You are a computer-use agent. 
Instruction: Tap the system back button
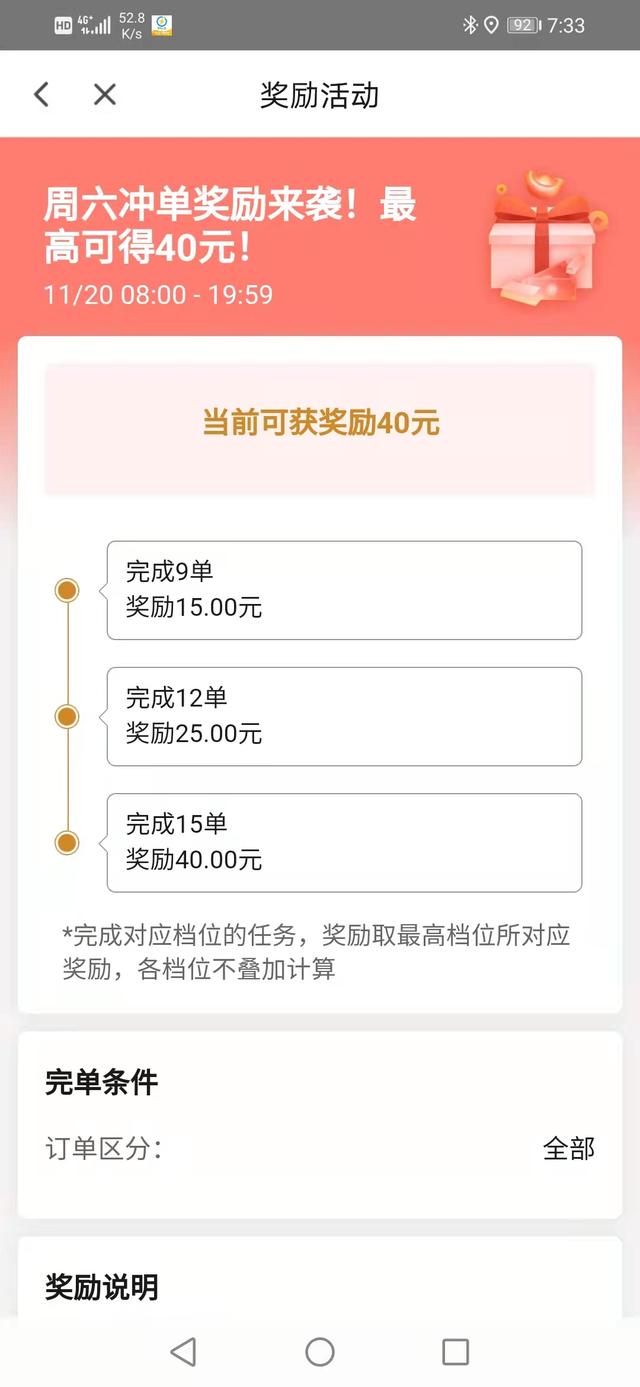pyautogui.click(x=183, y=1352)
